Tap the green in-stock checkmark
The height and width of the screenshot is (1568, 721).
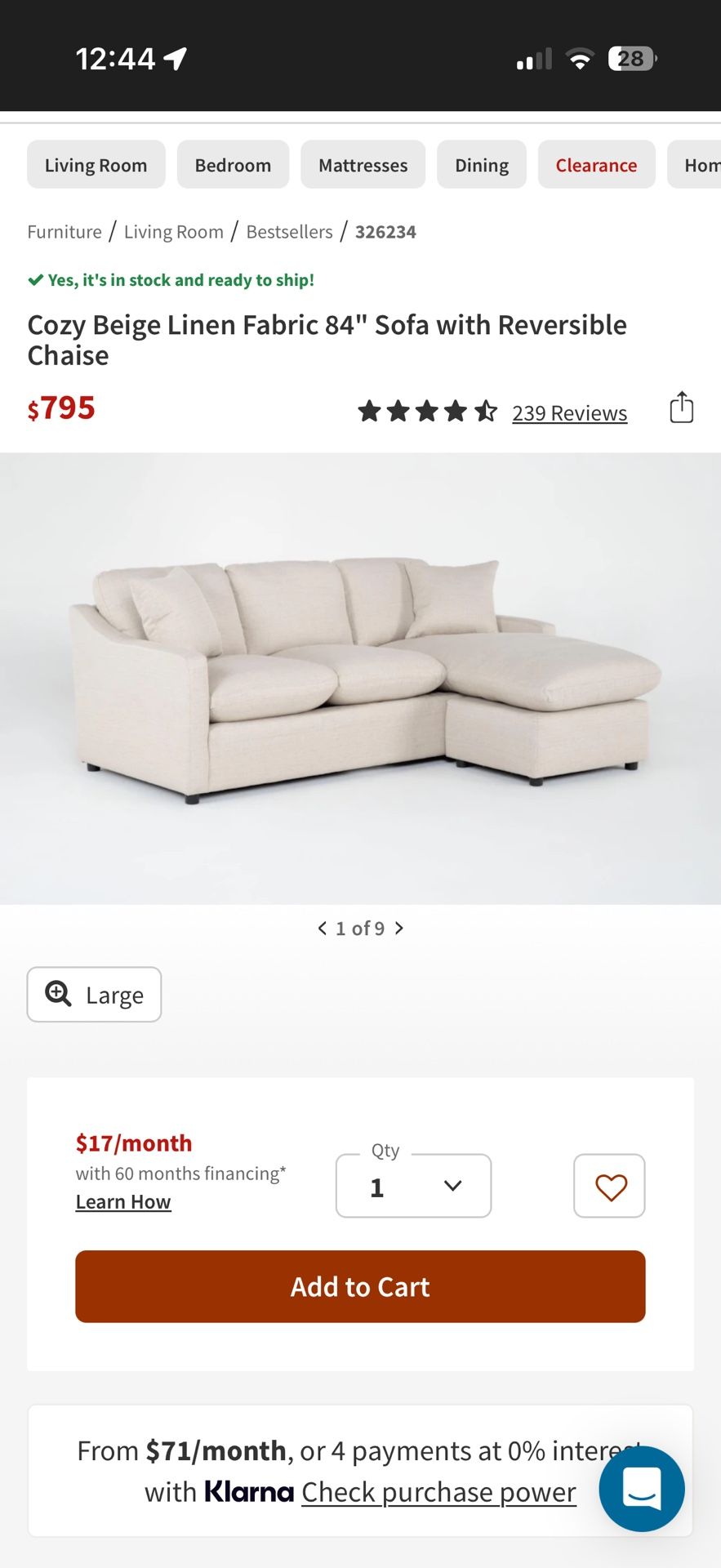pos(34,279)
